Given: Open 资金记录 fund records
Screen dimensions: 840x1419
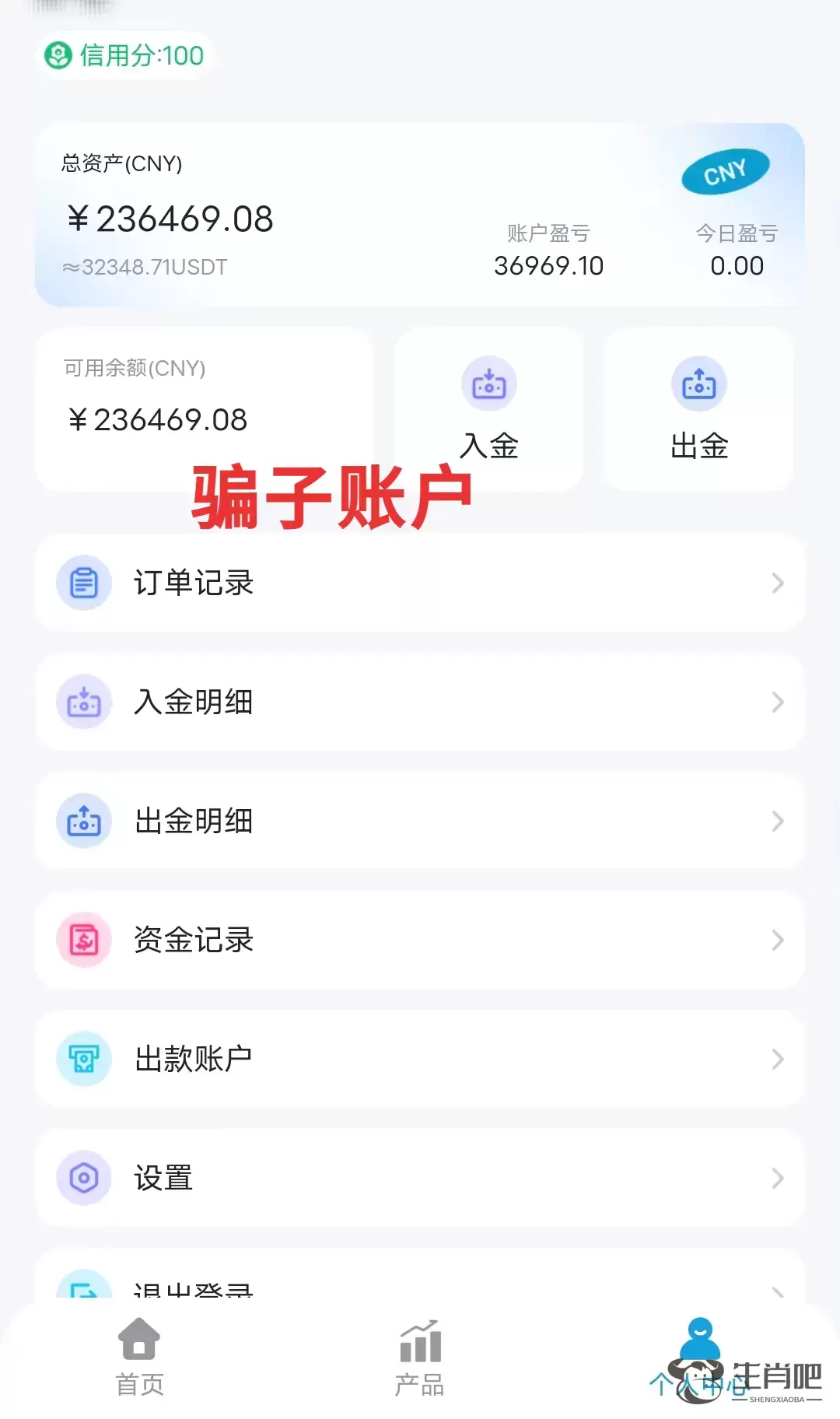Looking at the screenshot, I should click(420, 940).
